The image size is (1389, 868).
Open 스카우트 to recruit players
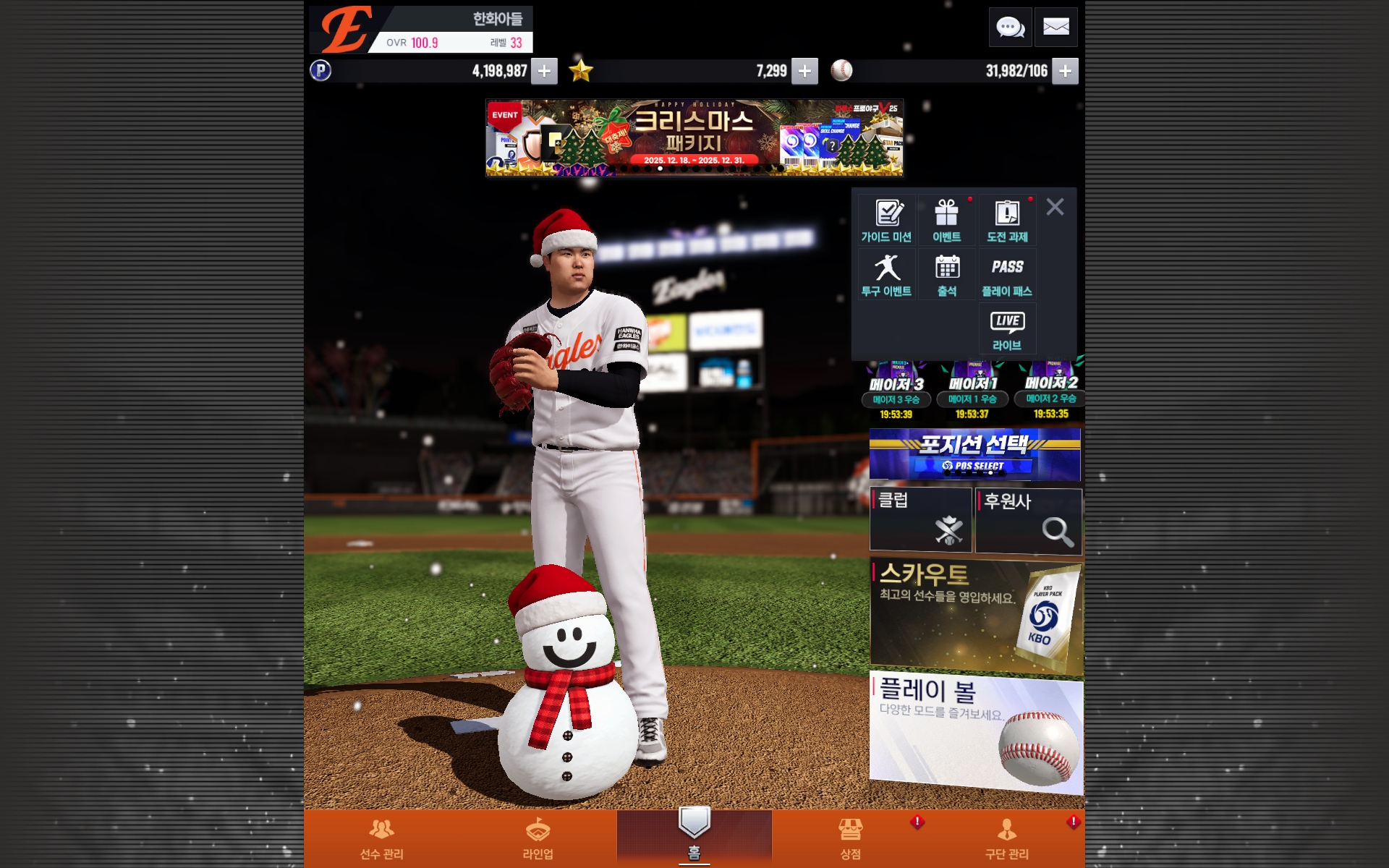(x=975, y=613)
